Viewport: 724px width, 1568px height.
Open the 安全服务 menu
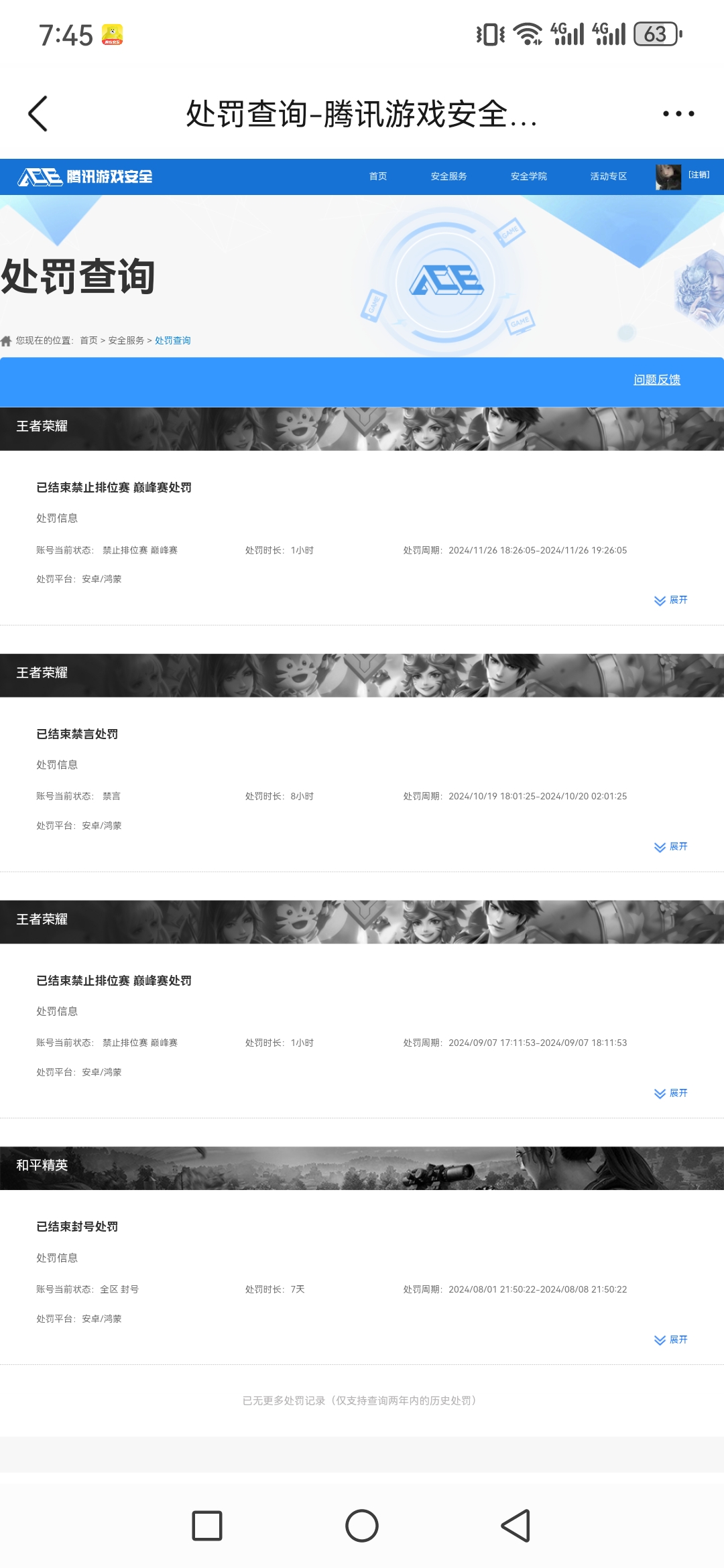pos(448,176)
